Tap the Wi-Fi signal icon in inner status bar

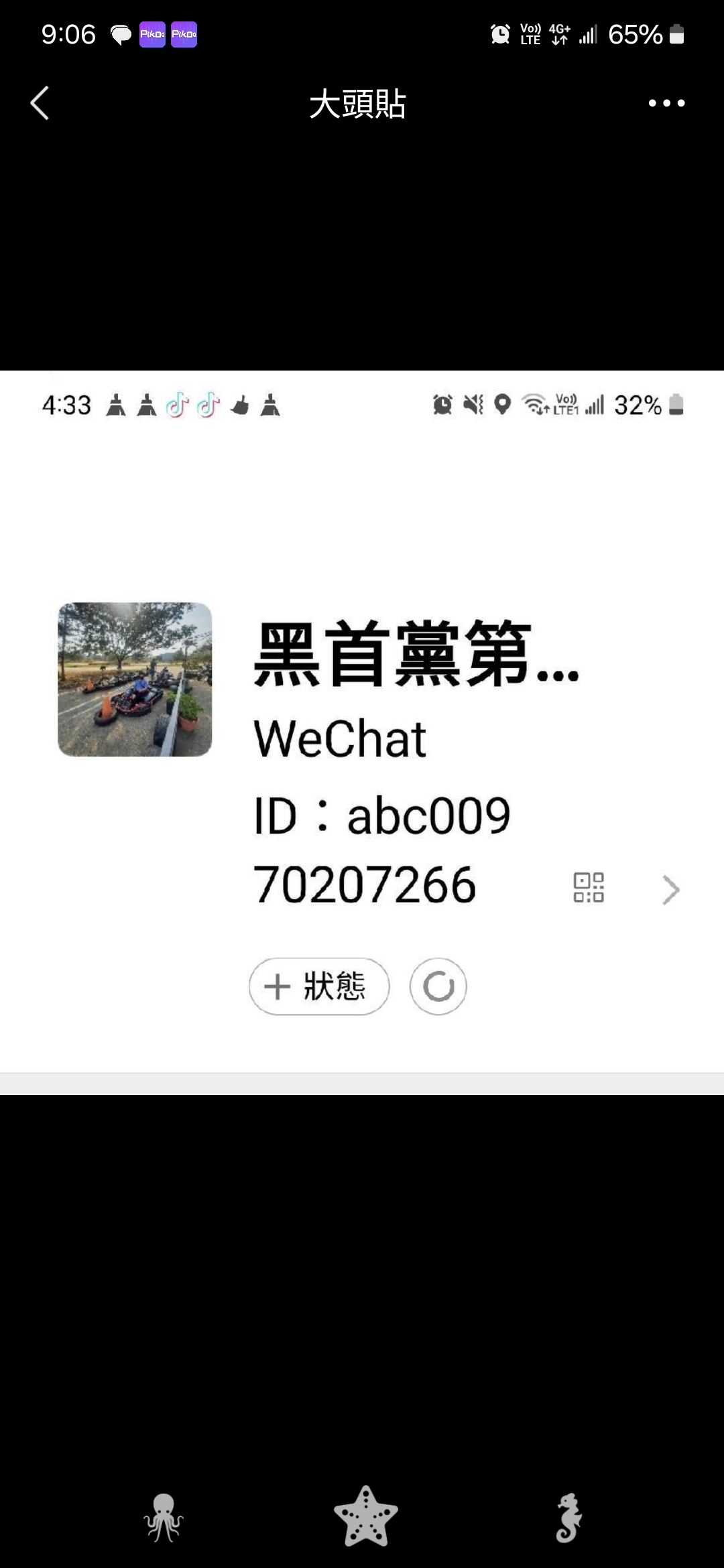coord(534,405)
